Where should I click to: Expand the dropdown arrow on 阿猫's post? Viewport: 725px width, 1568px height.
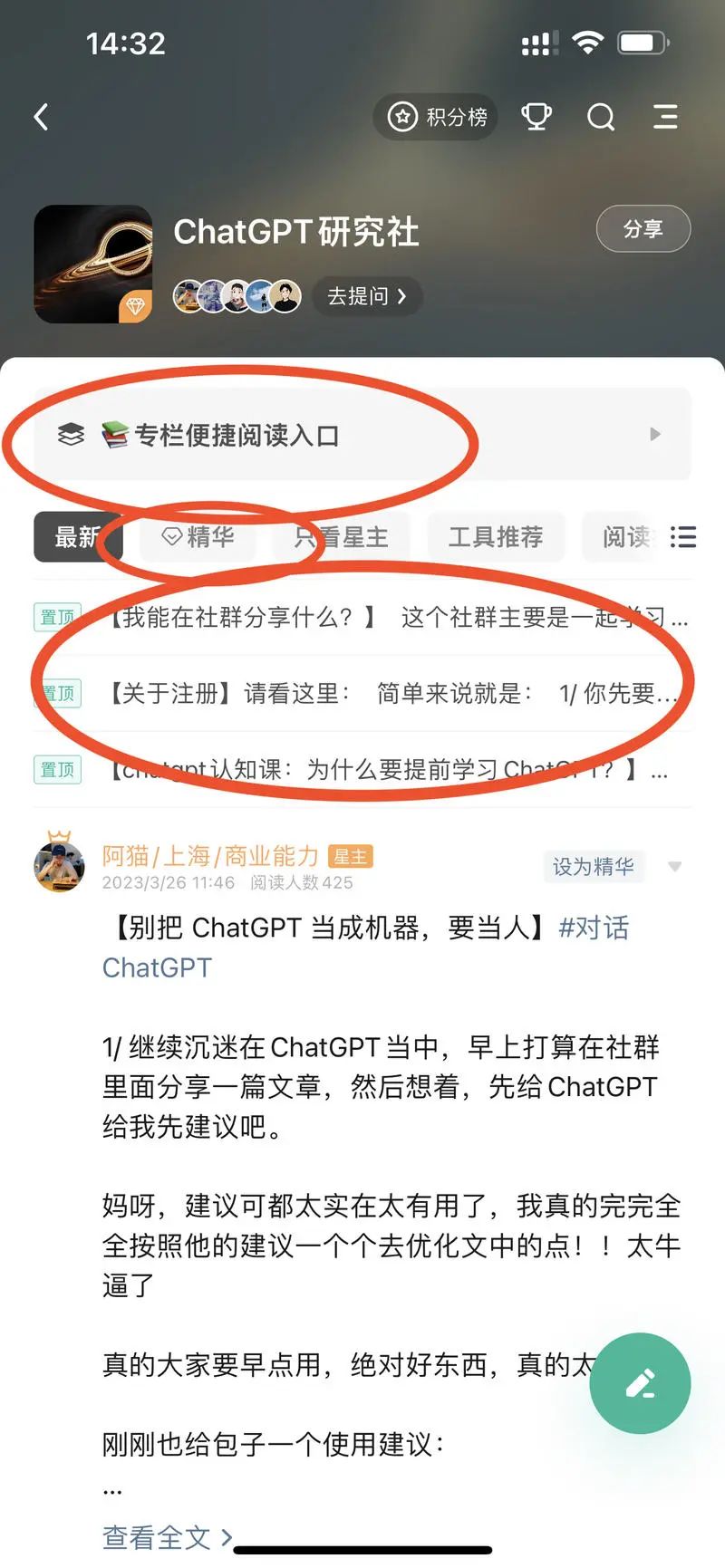coord(674,867)
